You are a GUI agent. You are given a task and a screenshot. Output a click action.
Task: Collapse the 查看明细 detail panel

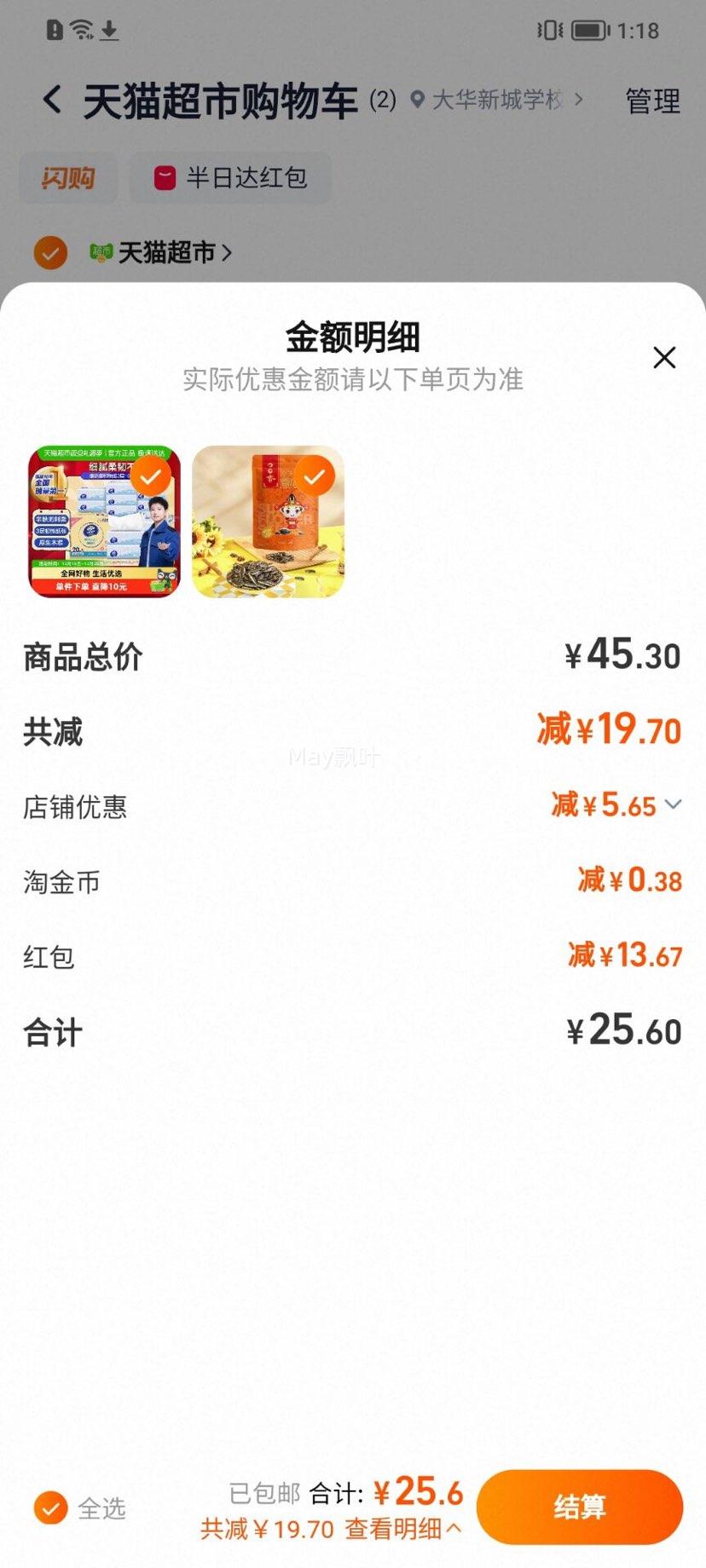[x=402, y=1529]
